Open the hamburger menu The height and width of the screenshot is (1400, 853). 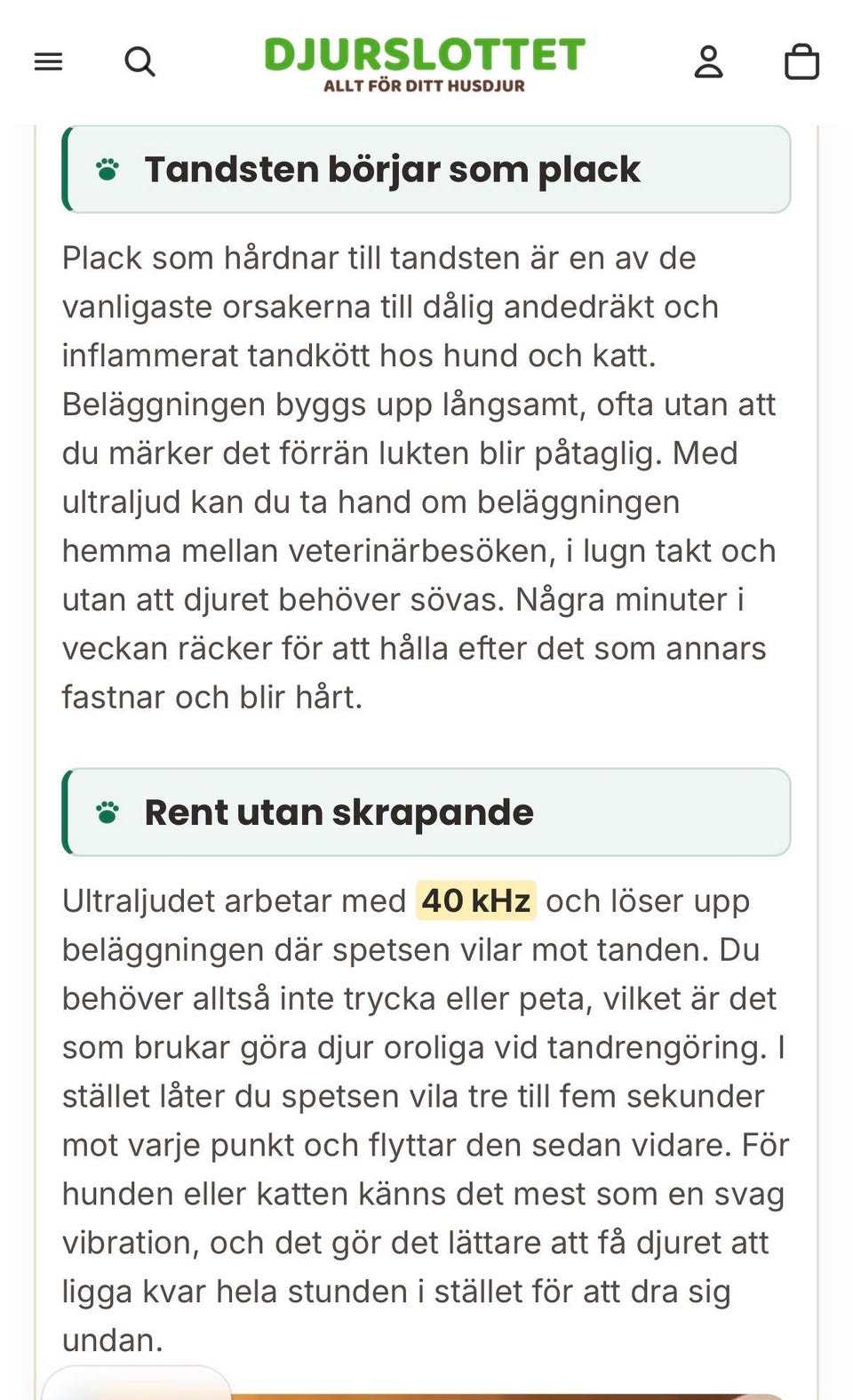[49, 61]
